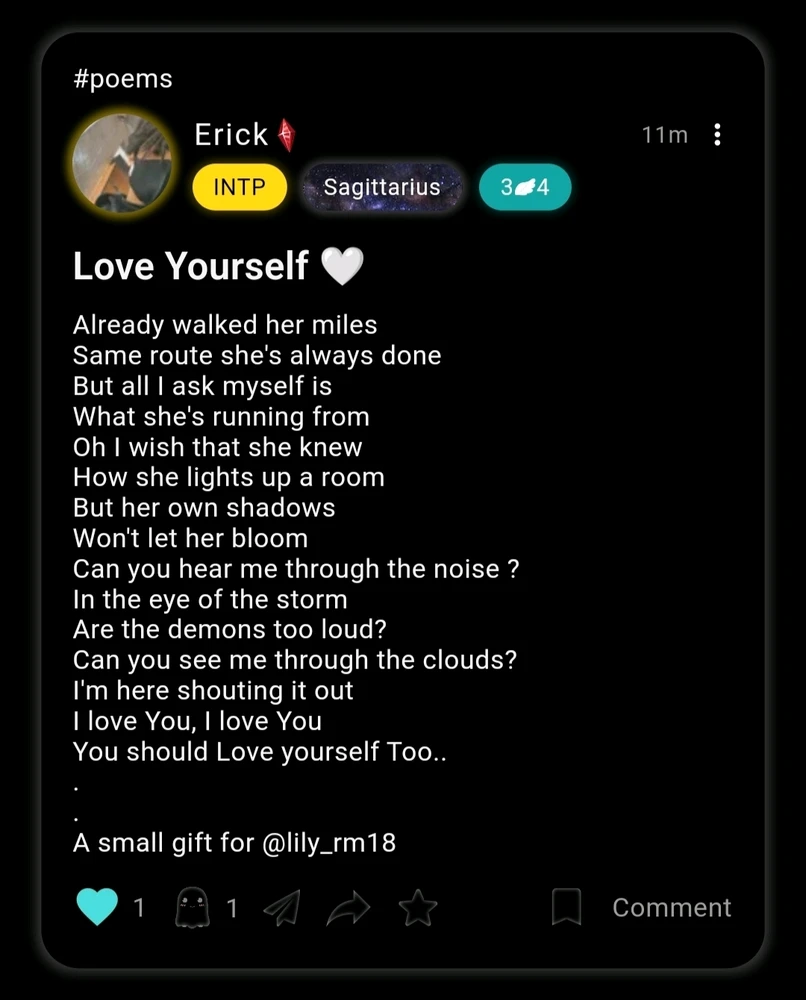The width and height of the screenshot is (806, 1000).
Task: Open the Comment section
Action: click(x=671, y=907)
